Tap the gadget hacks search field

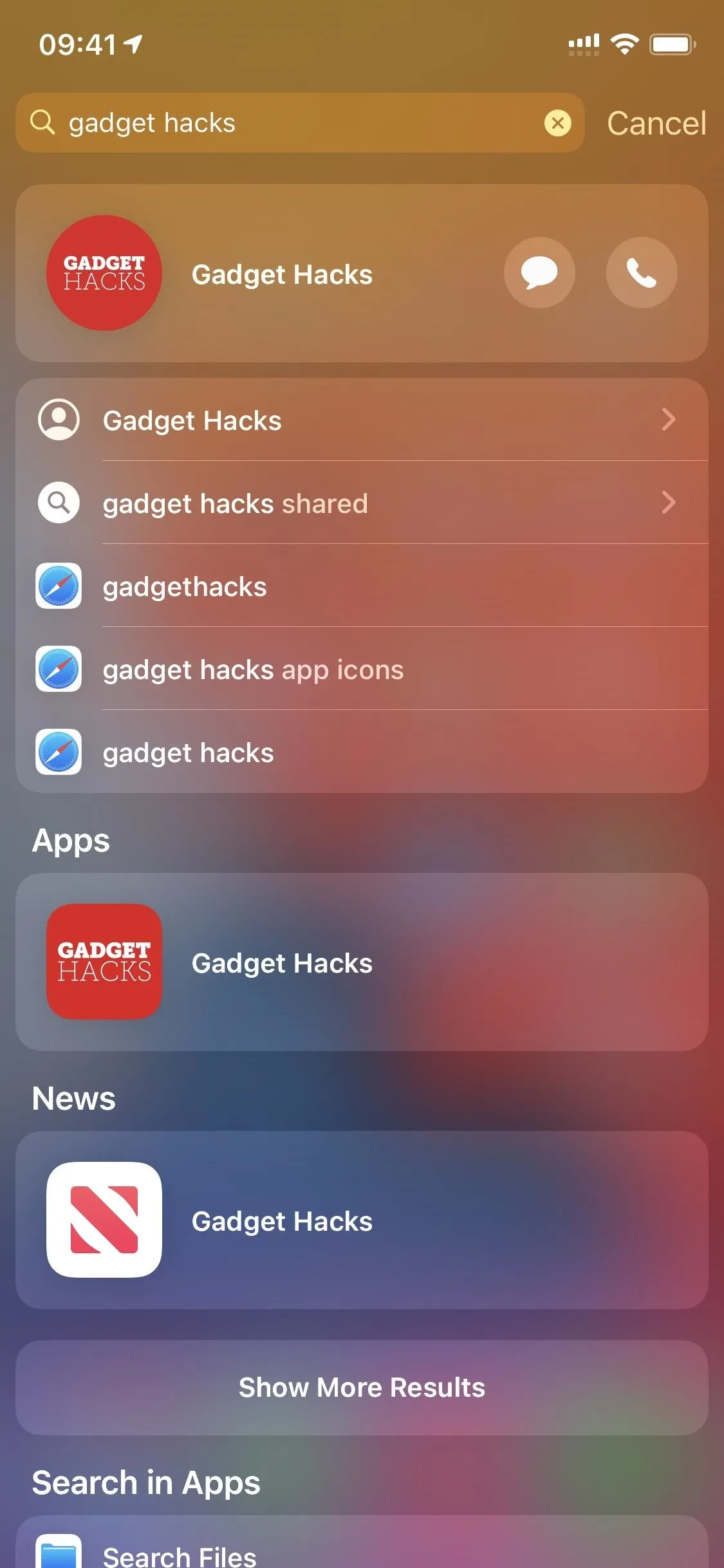(x=300, y=123)
